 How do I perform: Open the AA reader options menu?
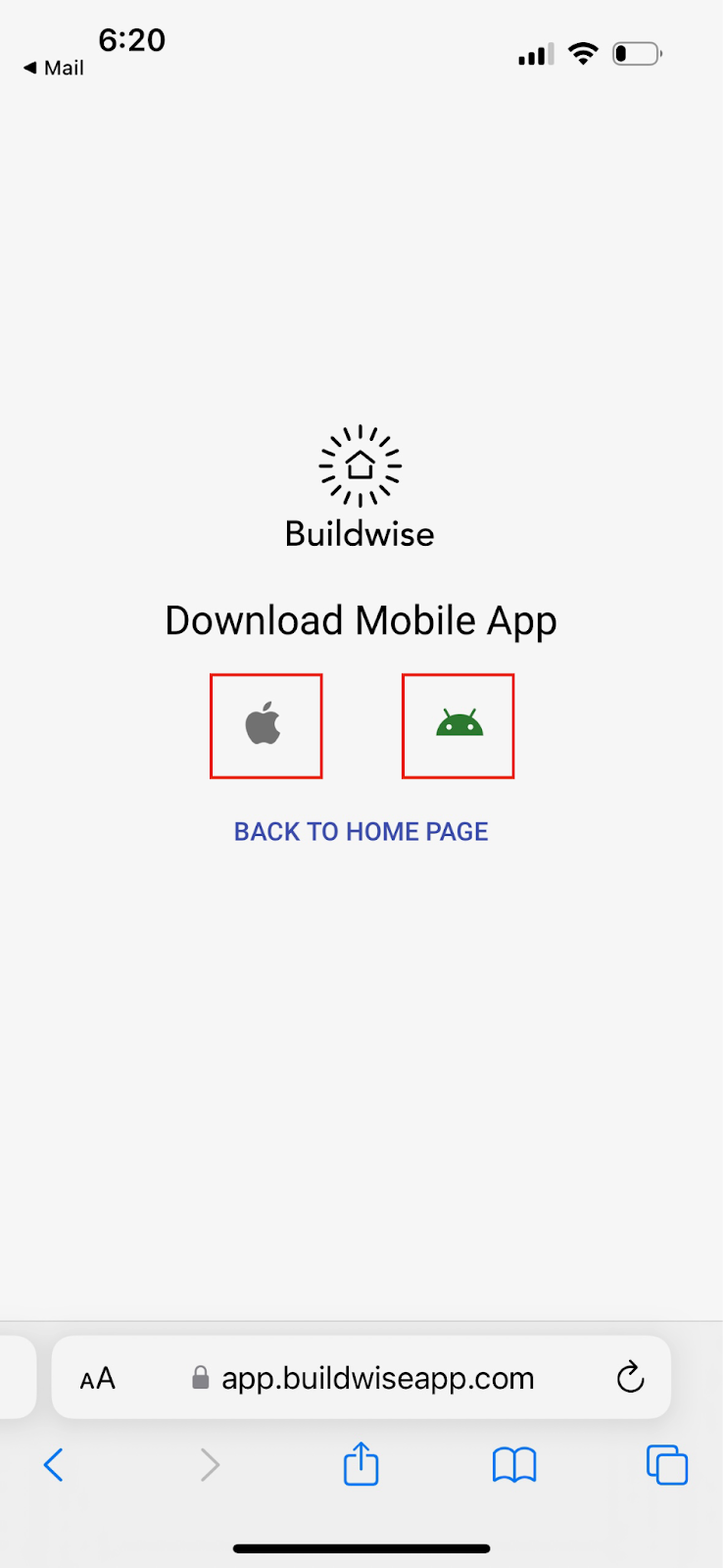pyautogui.click(x=98, y=1379)
